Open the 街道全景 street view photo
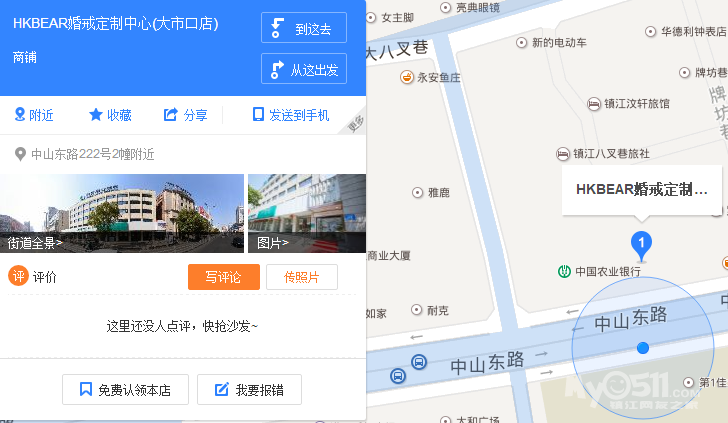This screenshot has height=423, width=728. click(122, 213)
